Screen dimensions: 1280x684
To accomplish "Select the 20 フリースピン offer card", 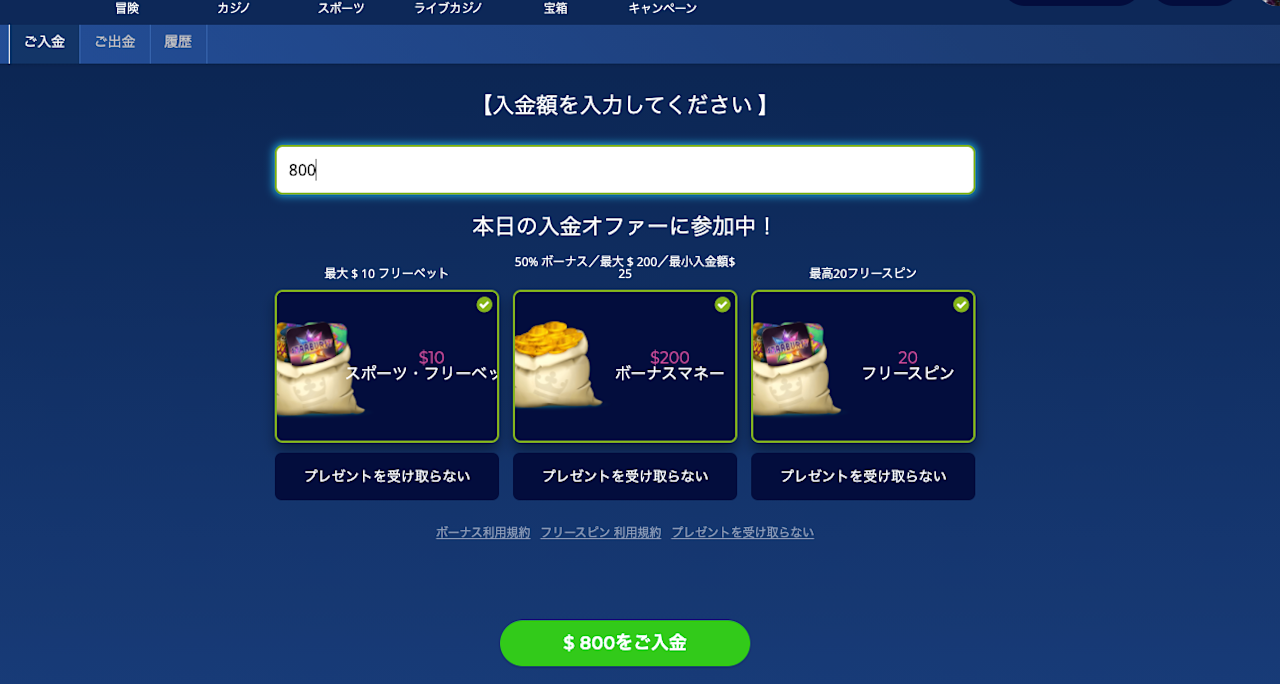I will 863,366.
